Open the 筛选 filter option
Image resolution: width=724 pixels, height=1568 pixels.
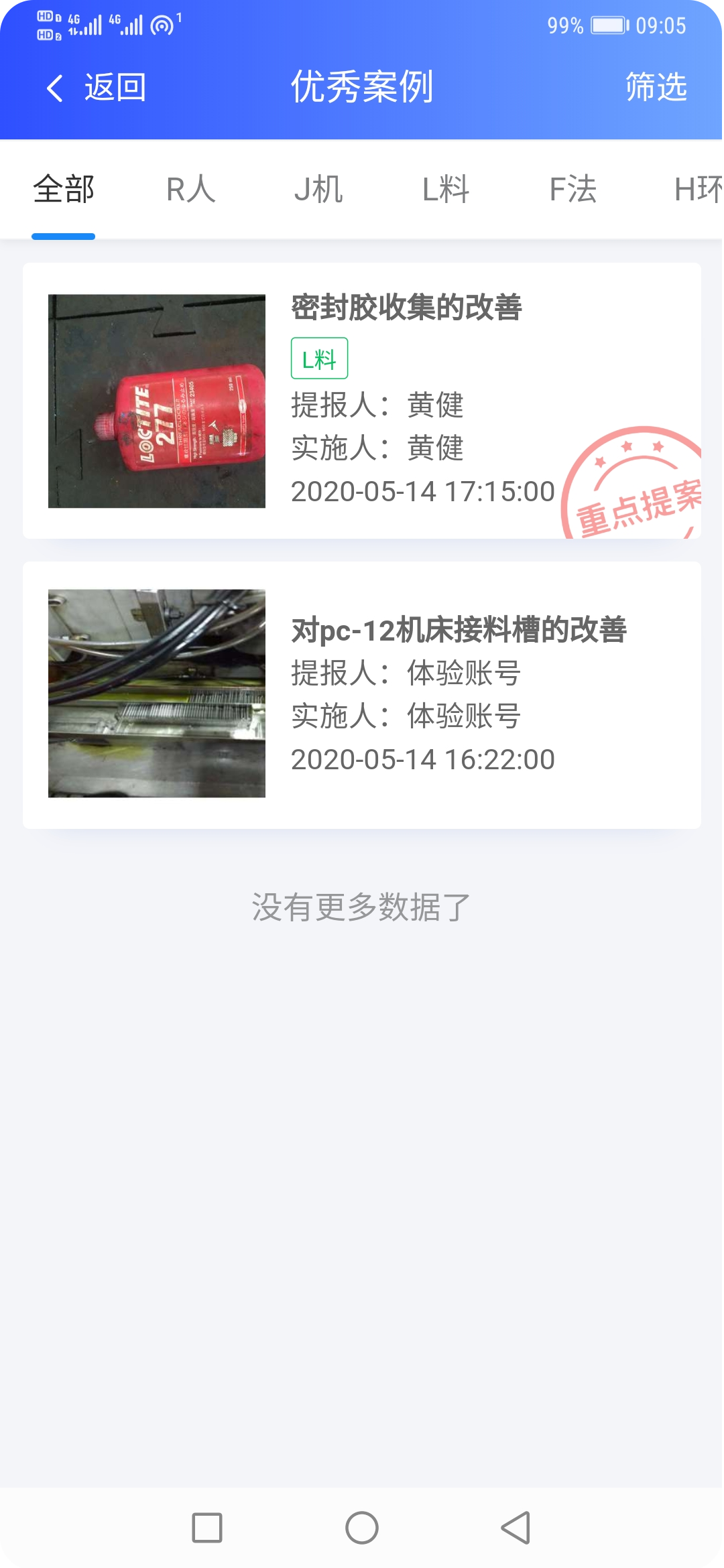[x=656, y=88]
